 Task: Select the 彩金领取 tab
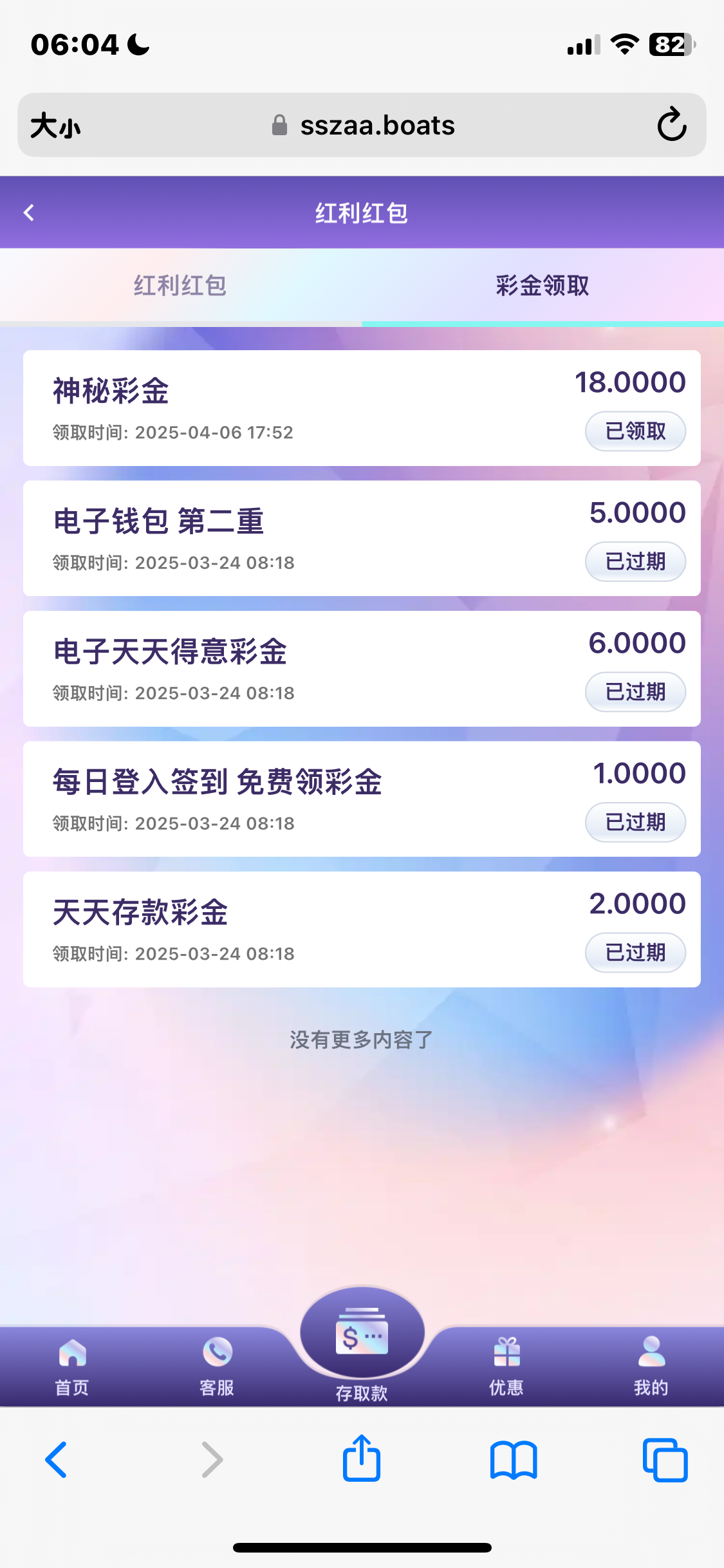coord(541,286)
